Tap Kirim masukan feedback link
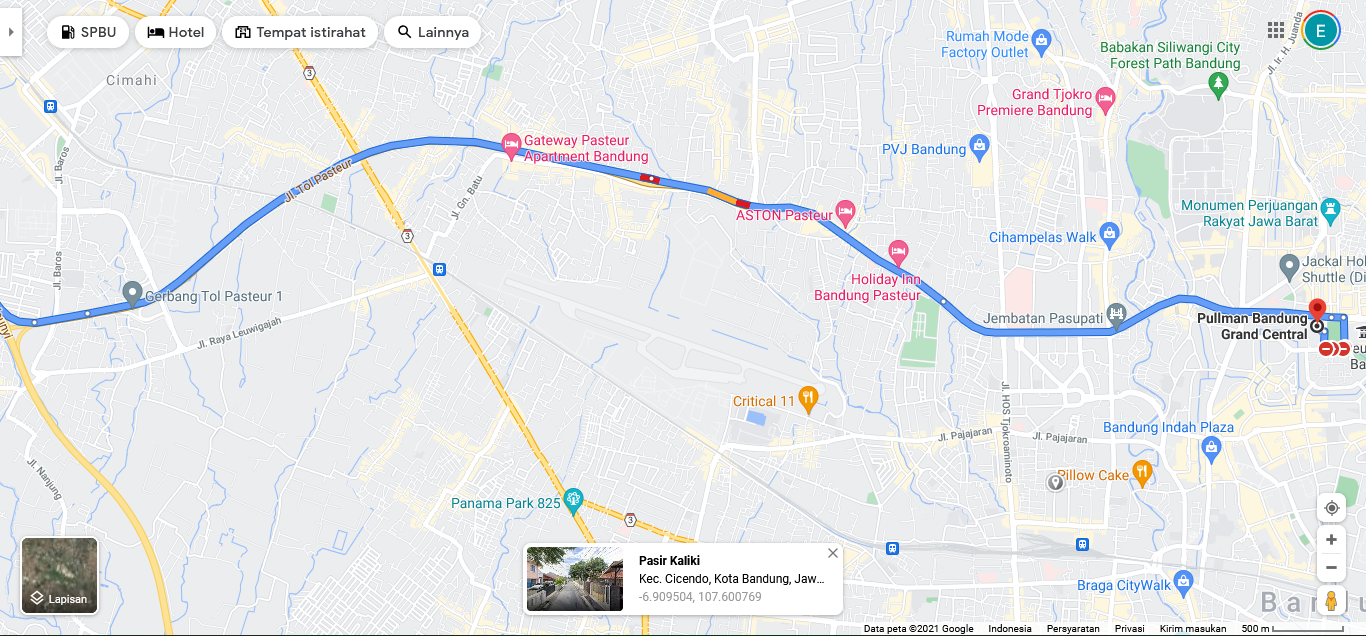This screenshot has width=1366, height=636. pos(1193,629)
